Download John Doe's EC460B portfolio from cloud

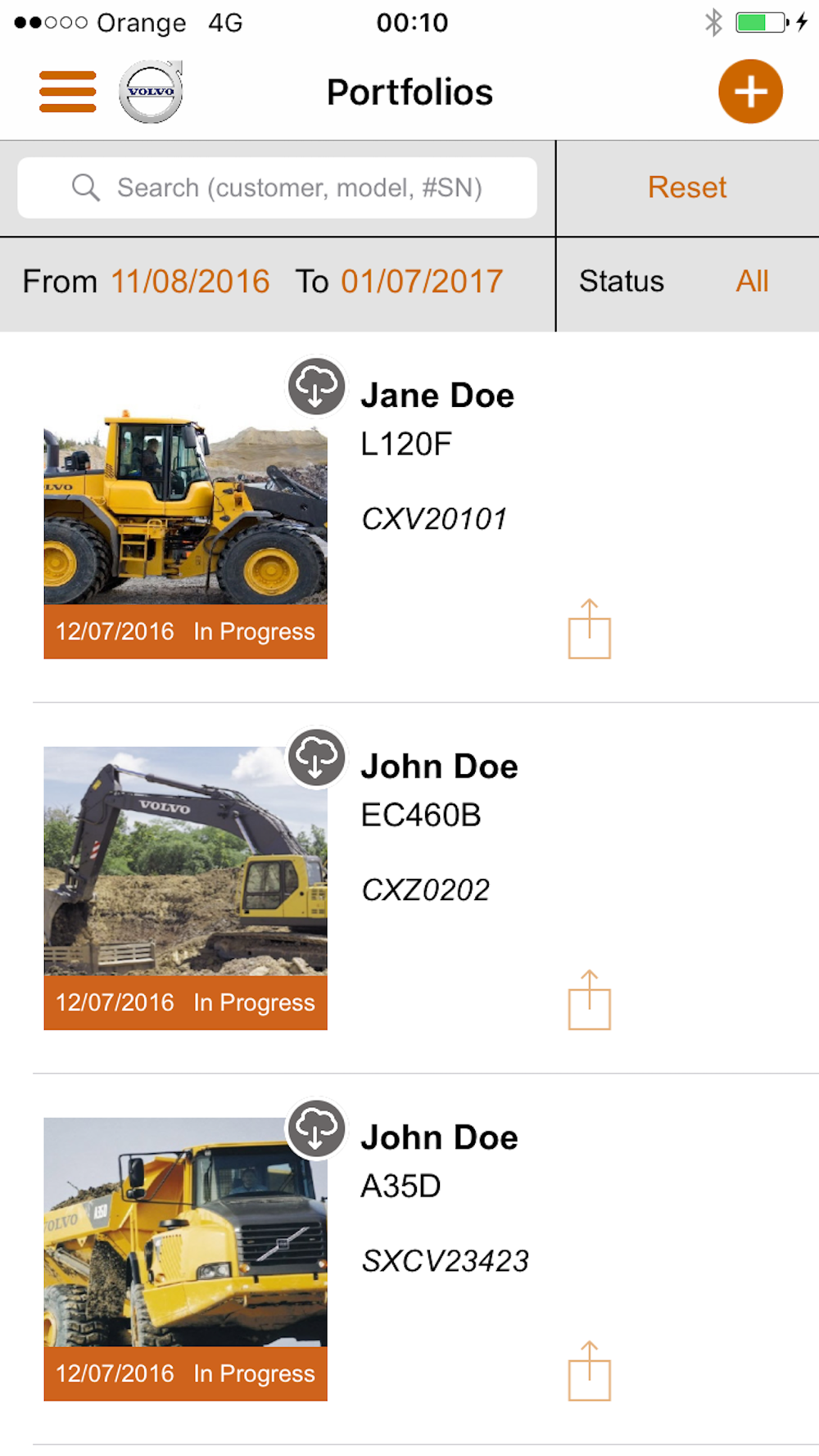[x=316, y=757]
